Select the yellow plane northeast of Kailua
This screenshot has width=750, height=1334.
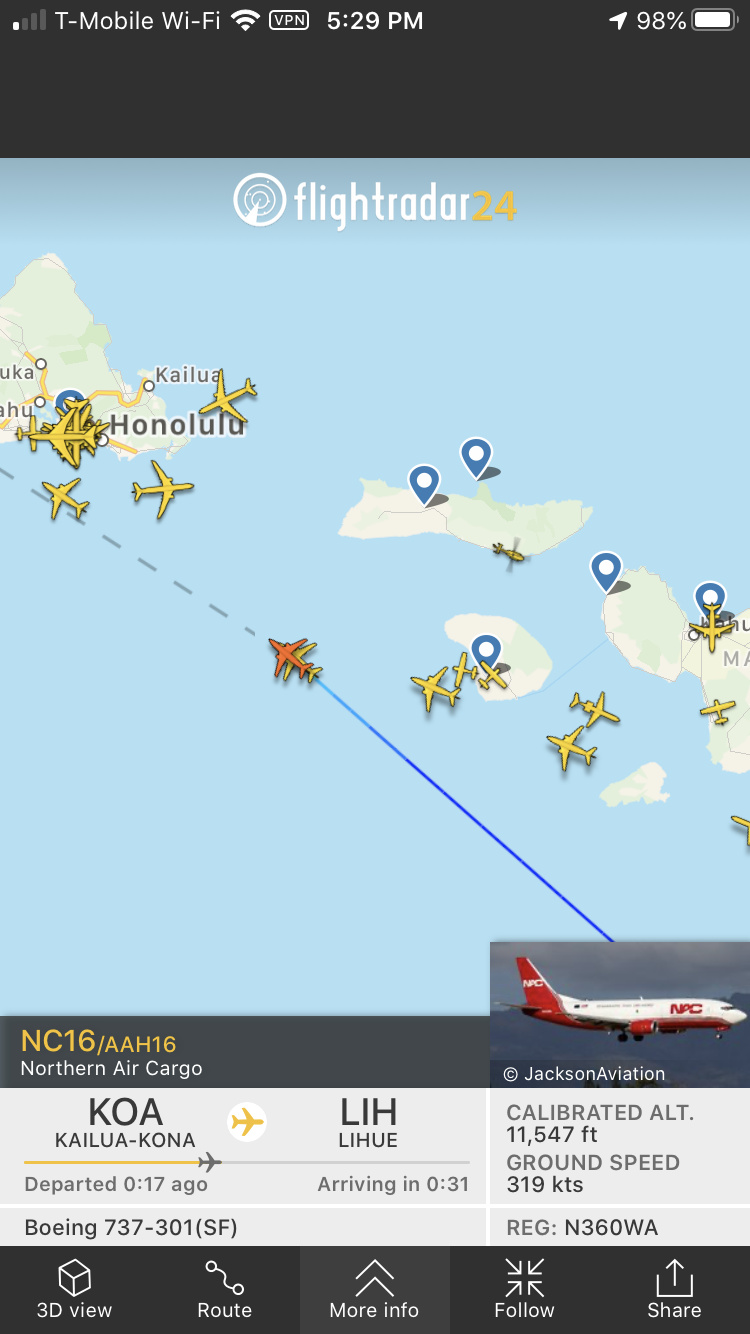pyautogui.click(x=229, y=397)
